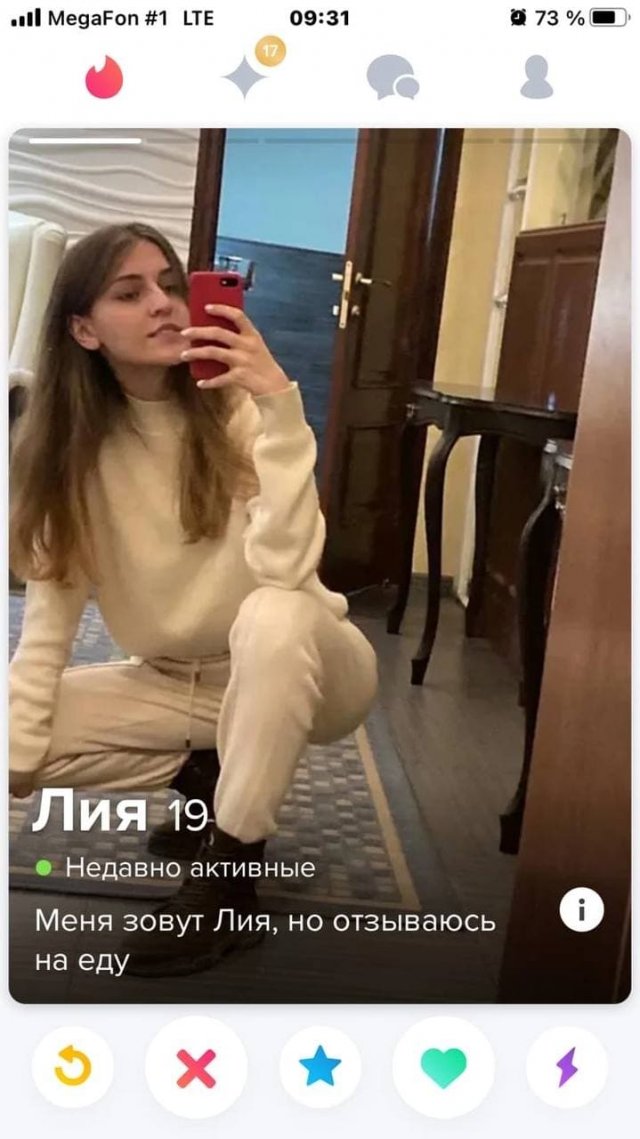Activate the purple Boost lightning button
Image resolution: width=640 pixels, height=1139 pixels.
tap(567, 1068)
